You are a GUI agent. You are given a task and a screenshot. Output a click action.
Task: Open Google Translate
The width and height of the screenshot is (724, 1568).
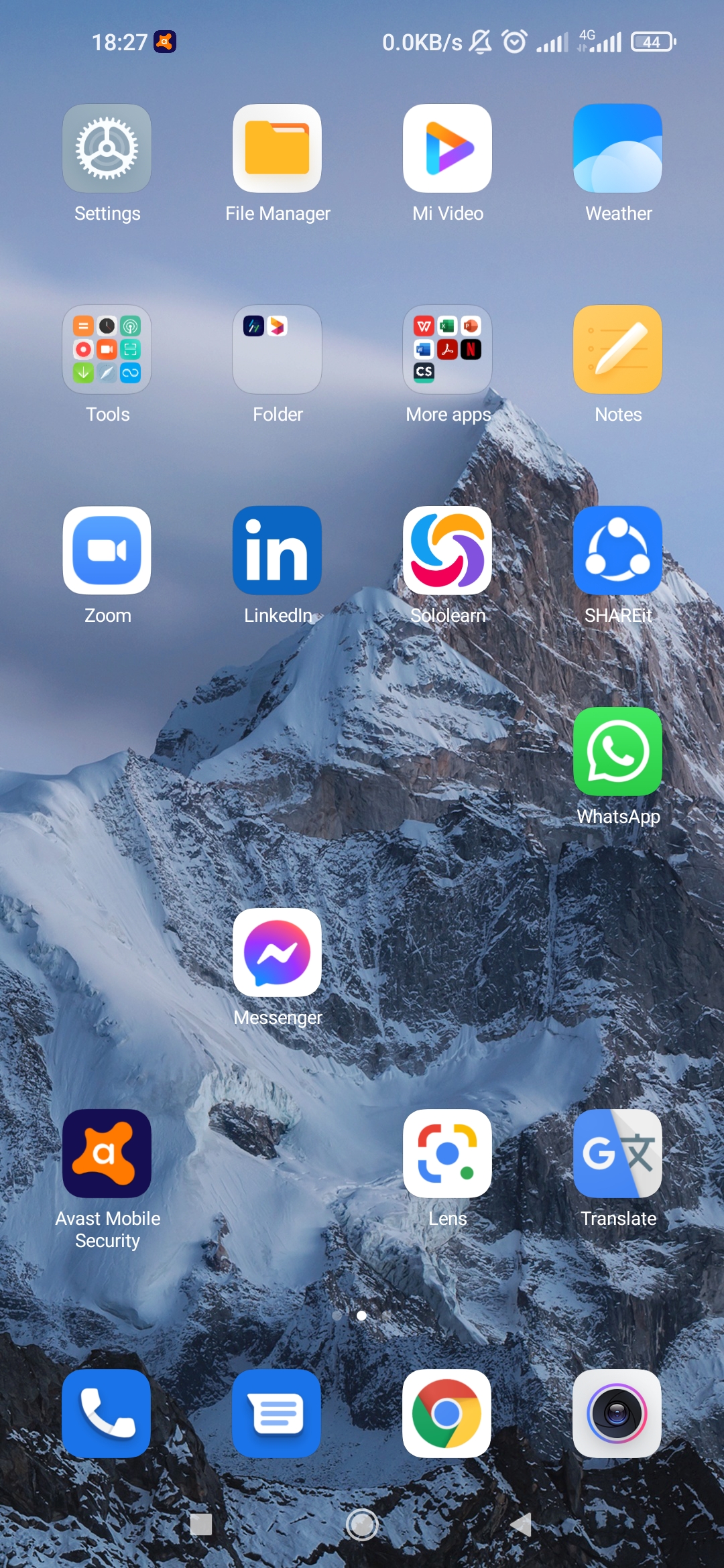click(617, 1154)
